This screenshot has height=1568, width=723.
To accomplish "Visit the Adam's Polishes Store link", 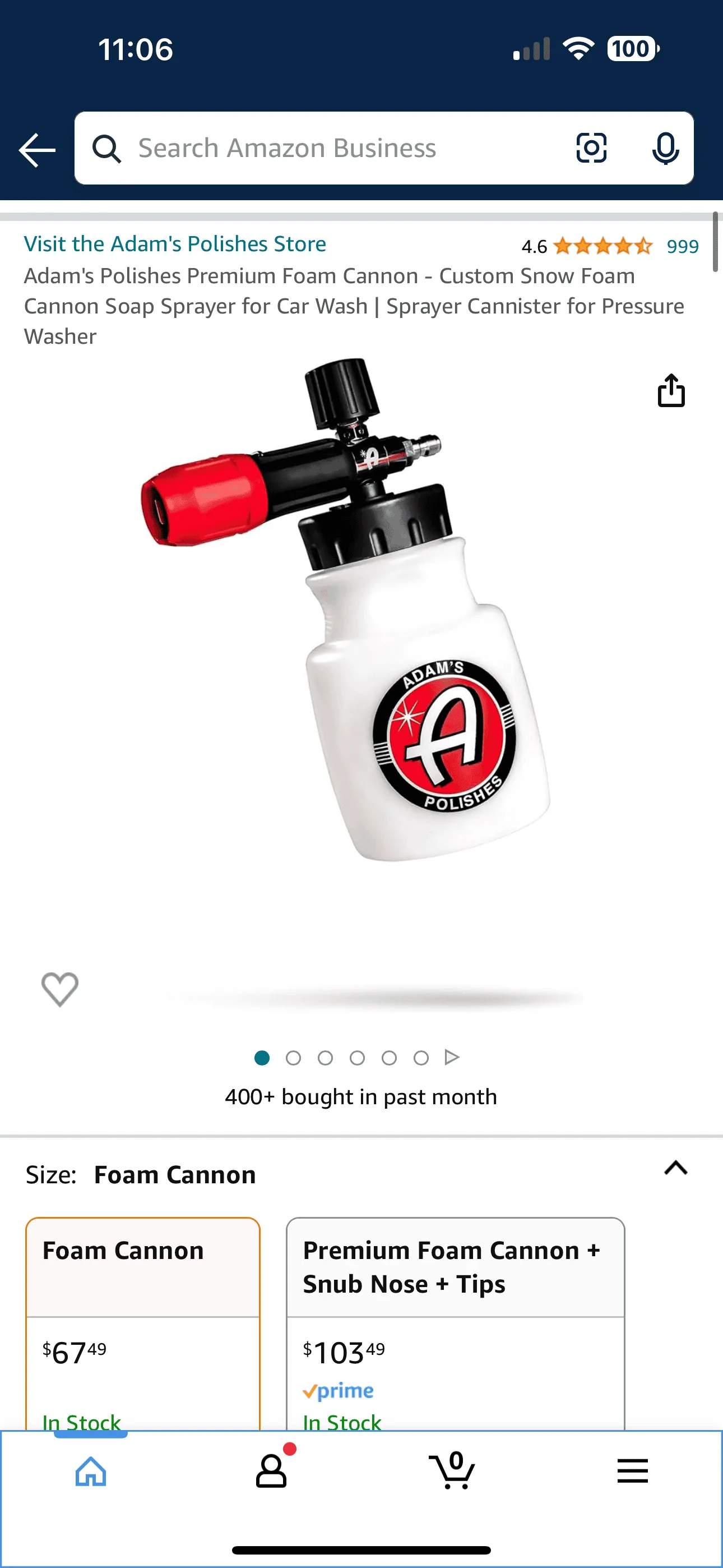I will (175, 243).
